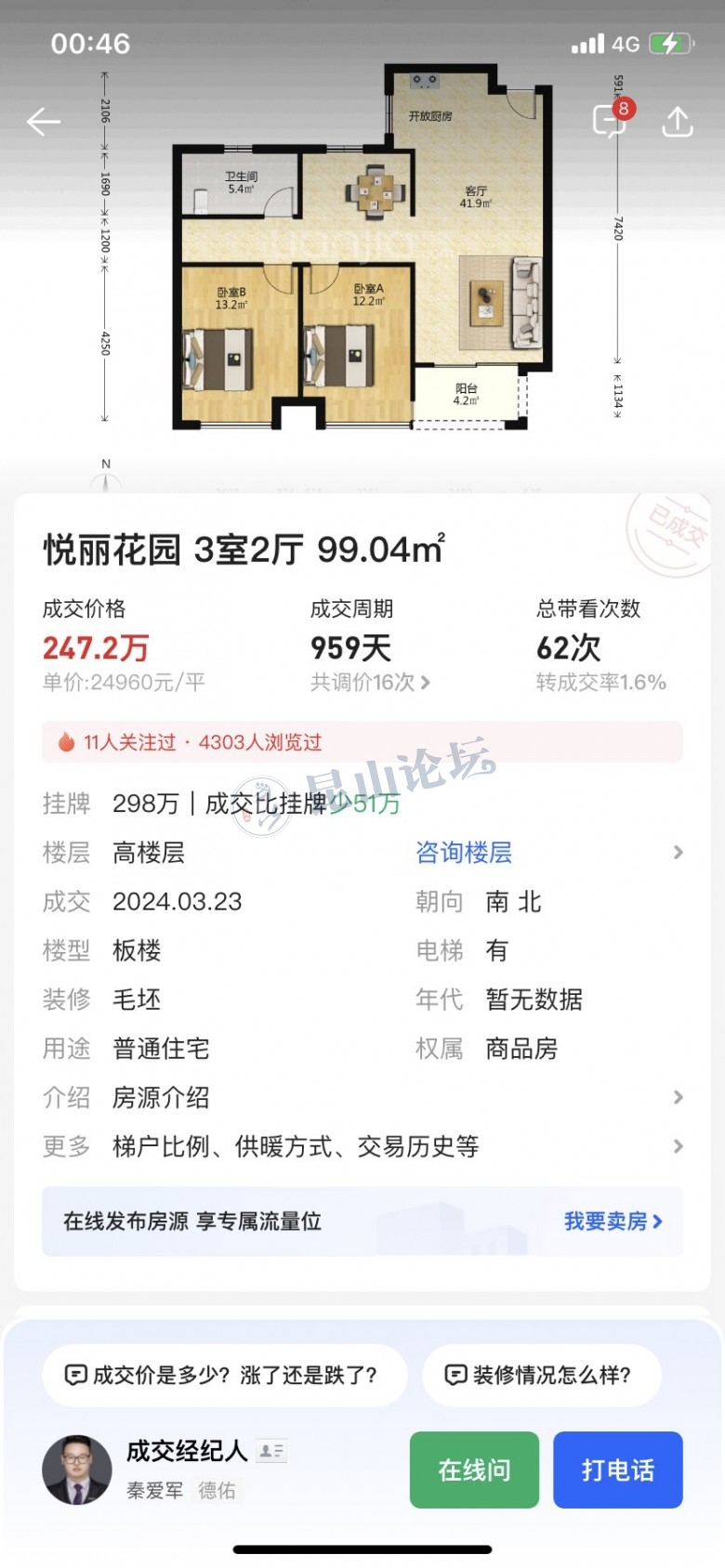Open messages with 8 unread badge
Image resolution: width=725 pixels, height=1568 pixels.
[x=611, y=121]
